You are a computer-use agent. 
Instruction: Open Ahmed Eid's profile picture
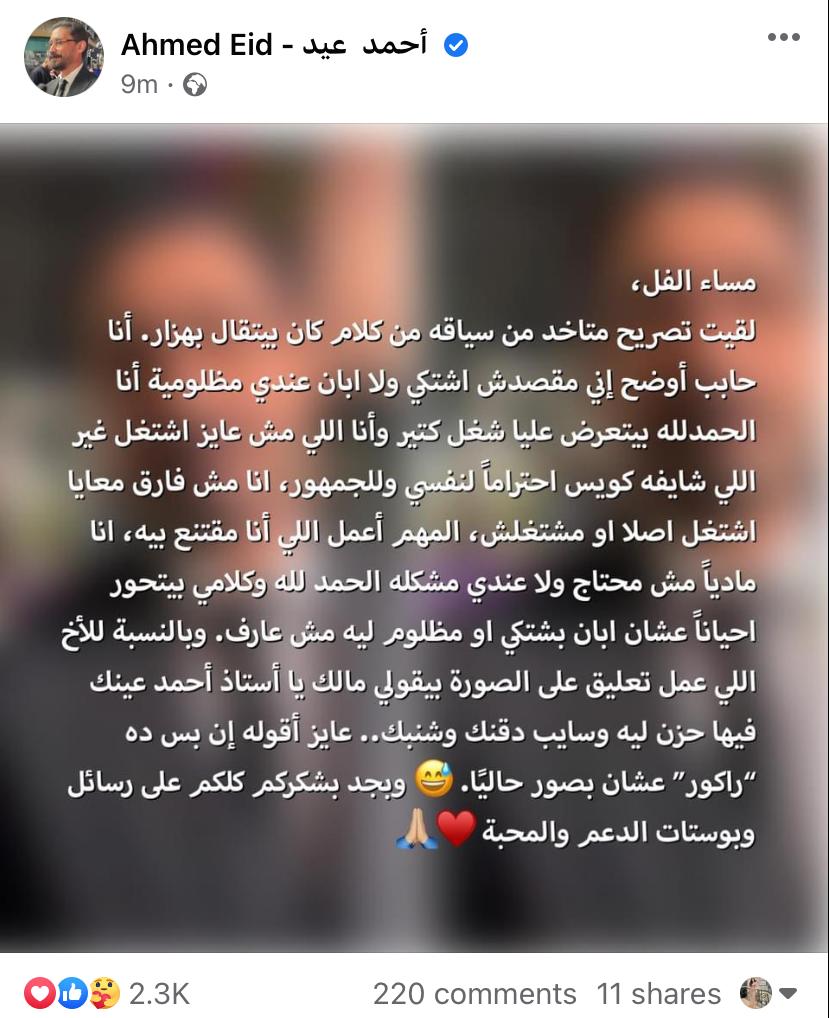(64, 57)
